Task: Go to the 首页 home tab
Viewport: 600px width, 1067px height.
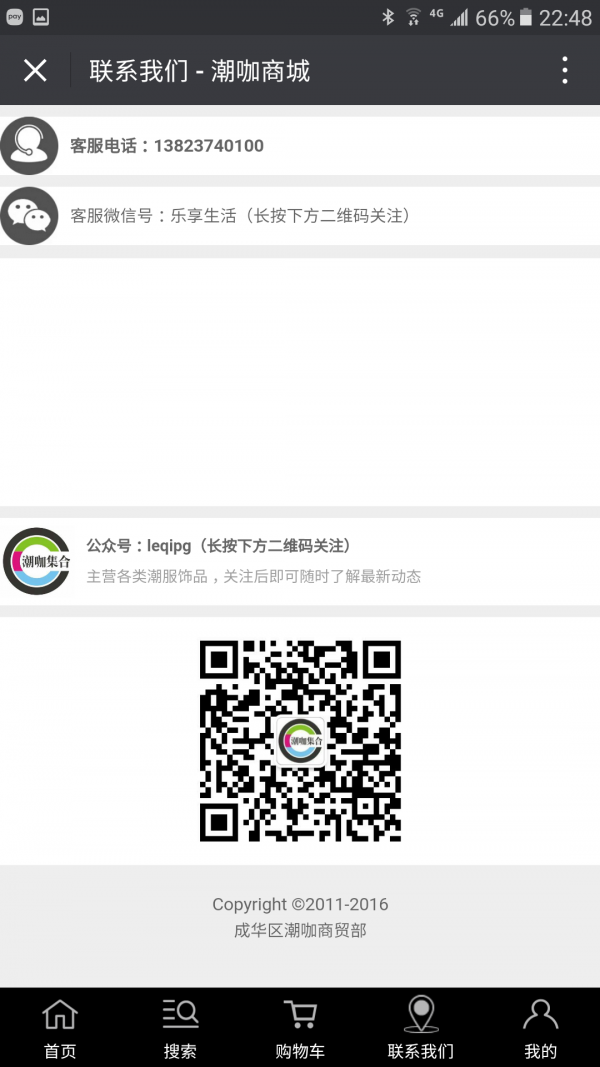Action: (60, 1028)
